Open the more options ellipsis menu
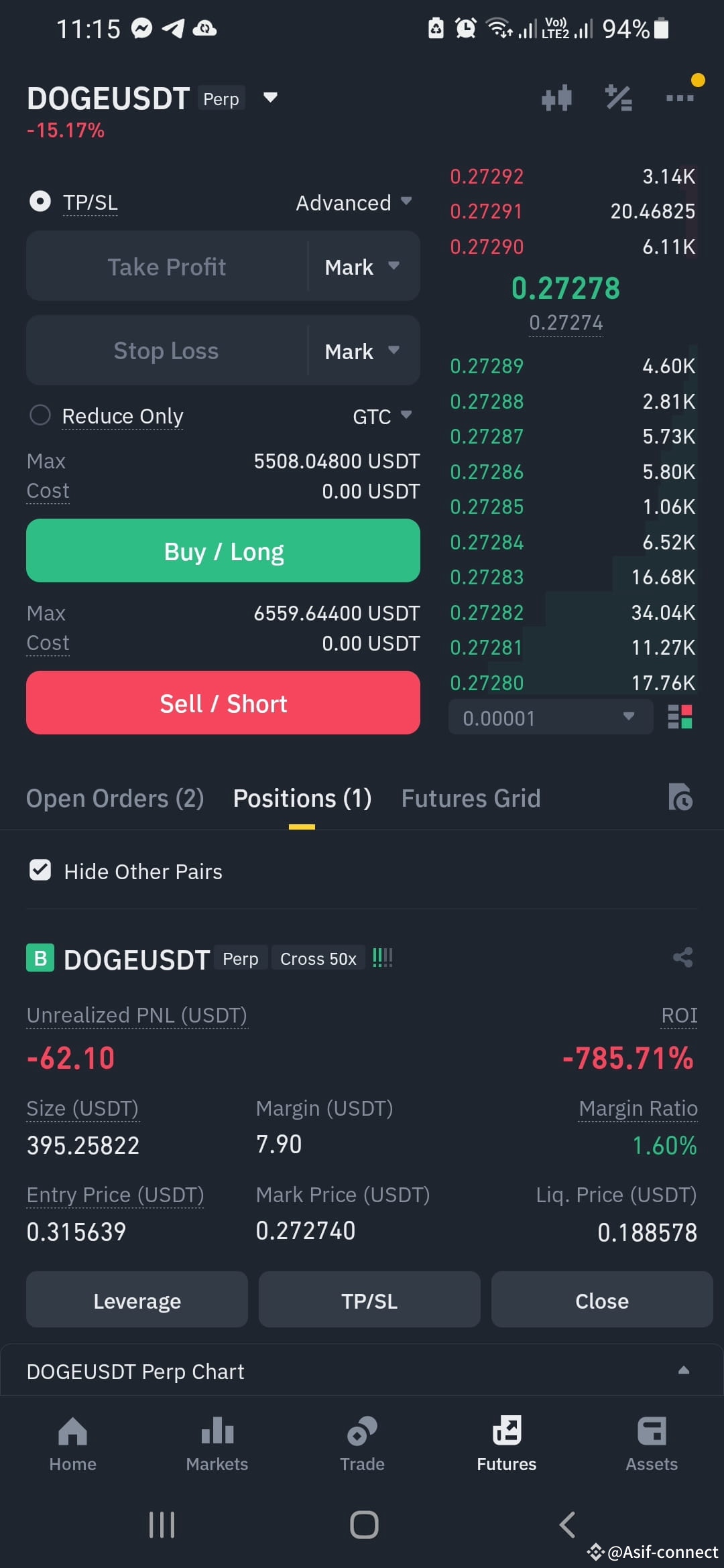 pyautogui.click(x=680, y=98)
